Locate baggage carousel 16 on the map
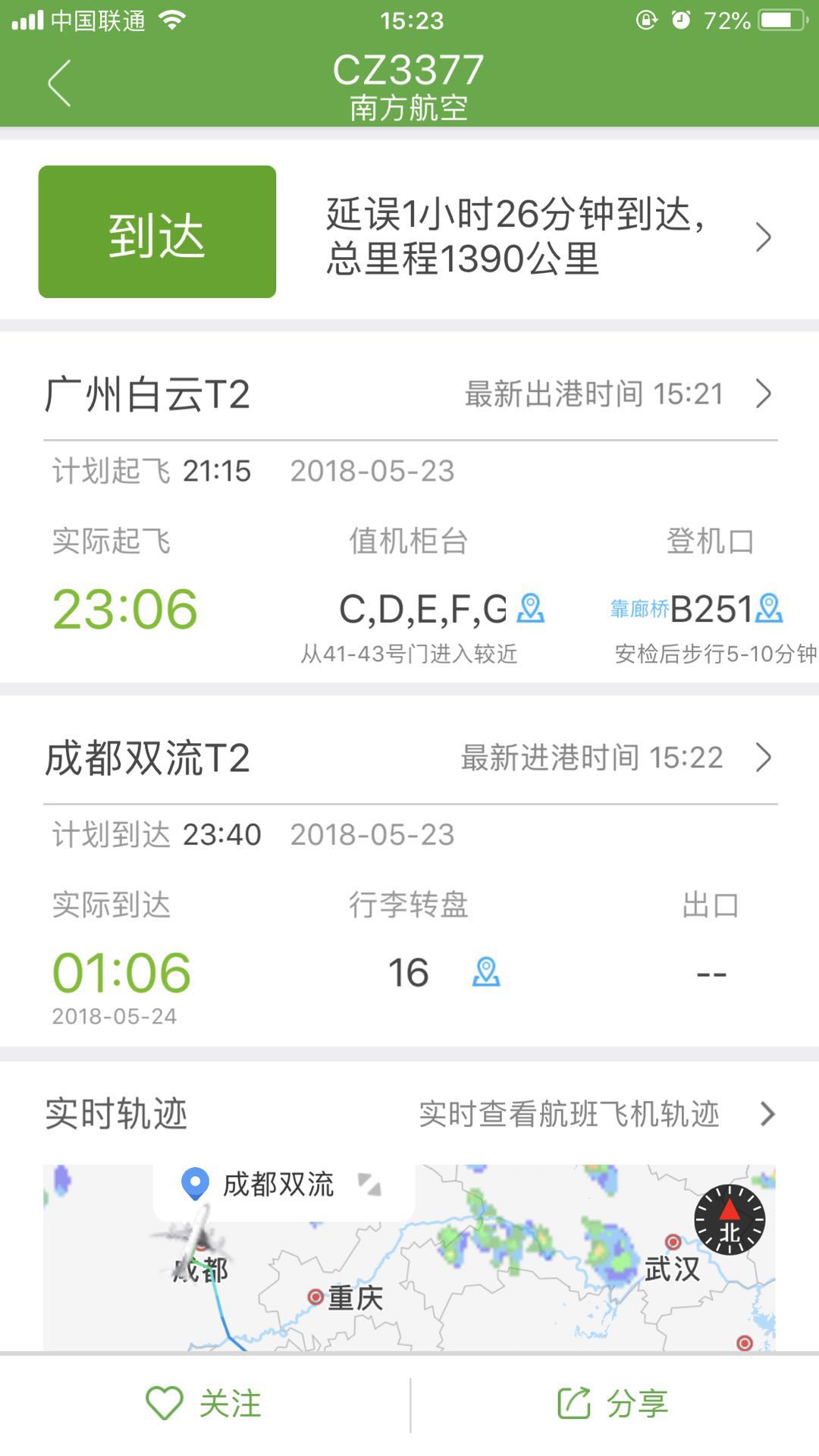 click(x=486, y=971)
